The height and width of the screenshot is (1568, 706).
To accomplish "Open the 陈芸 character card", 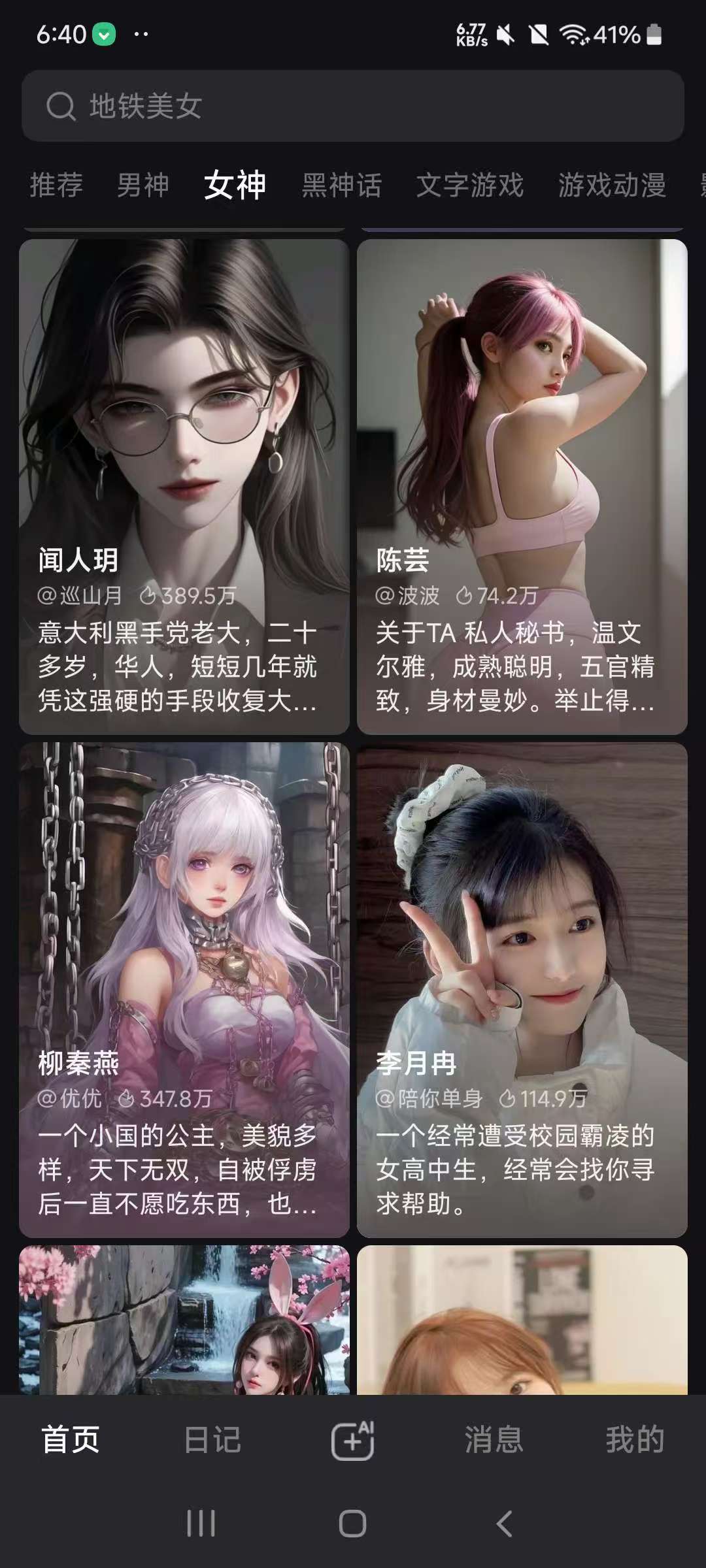I will coord(522,487).
